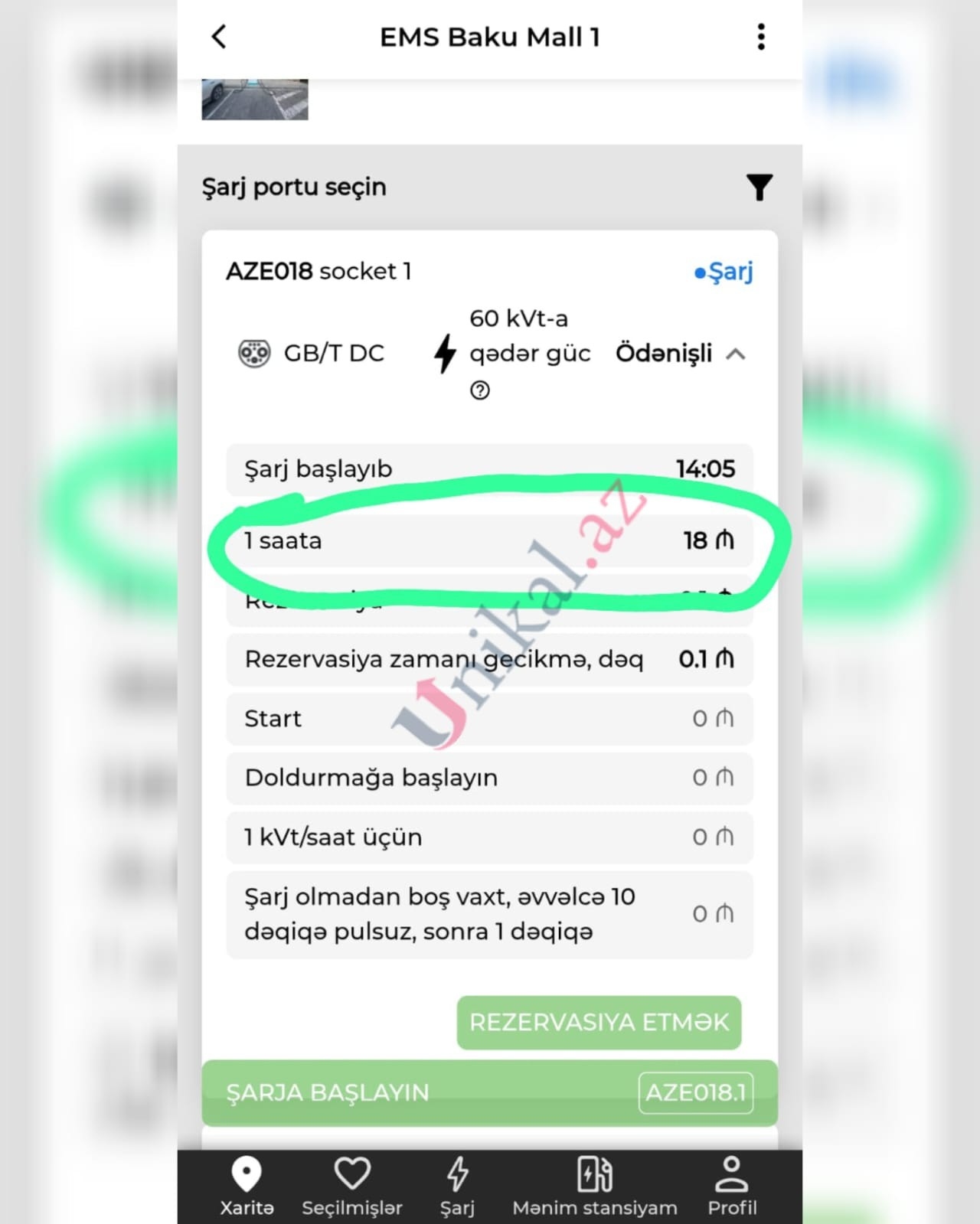Screen dimensions: 980x1224
Task: Go back from EMS Baku Mall 1
Action: (219, 37)
